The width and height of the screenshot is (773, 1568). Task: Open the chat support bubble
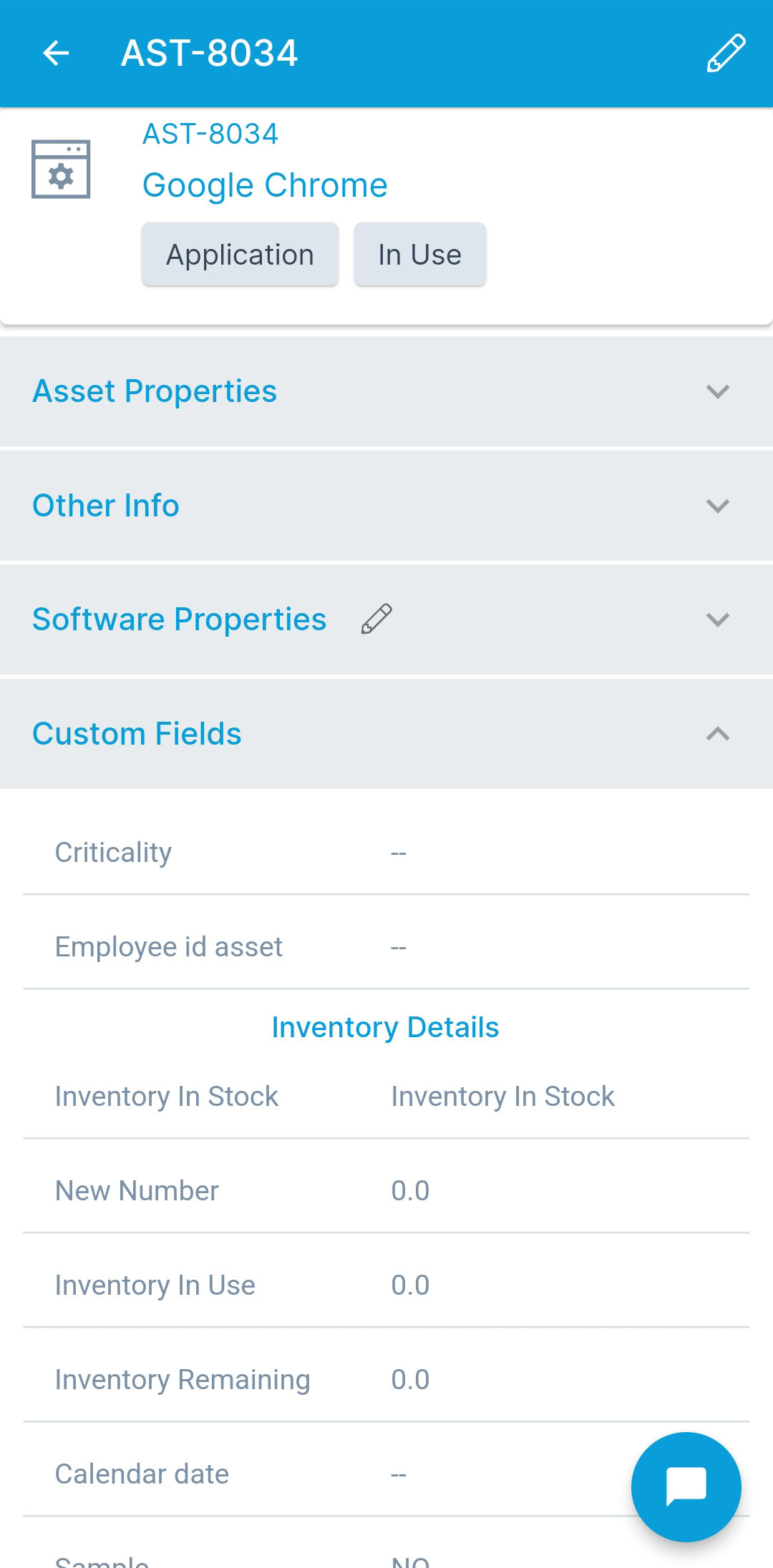pos(685,1486)
